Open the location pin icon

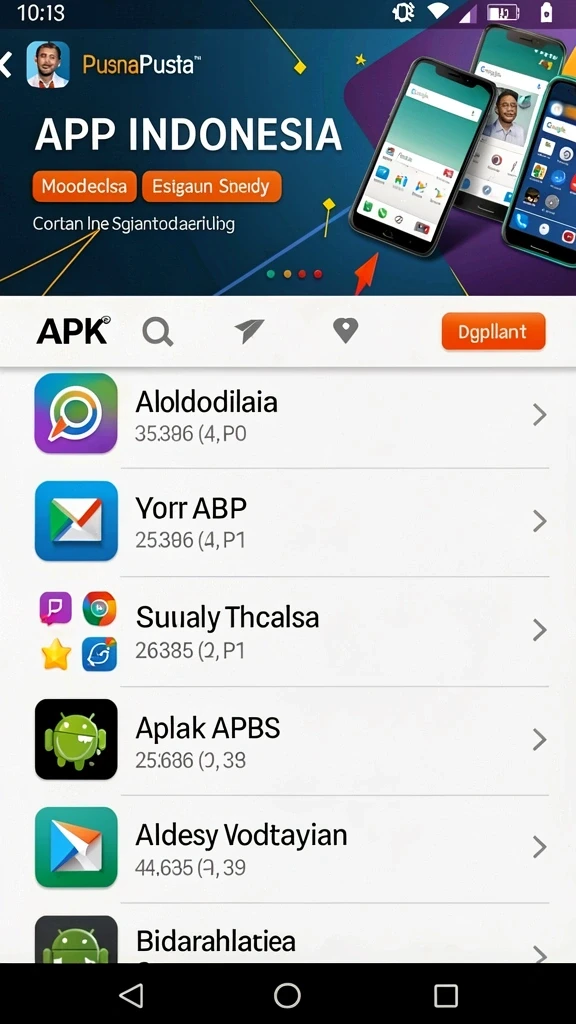tap(345, 330)
